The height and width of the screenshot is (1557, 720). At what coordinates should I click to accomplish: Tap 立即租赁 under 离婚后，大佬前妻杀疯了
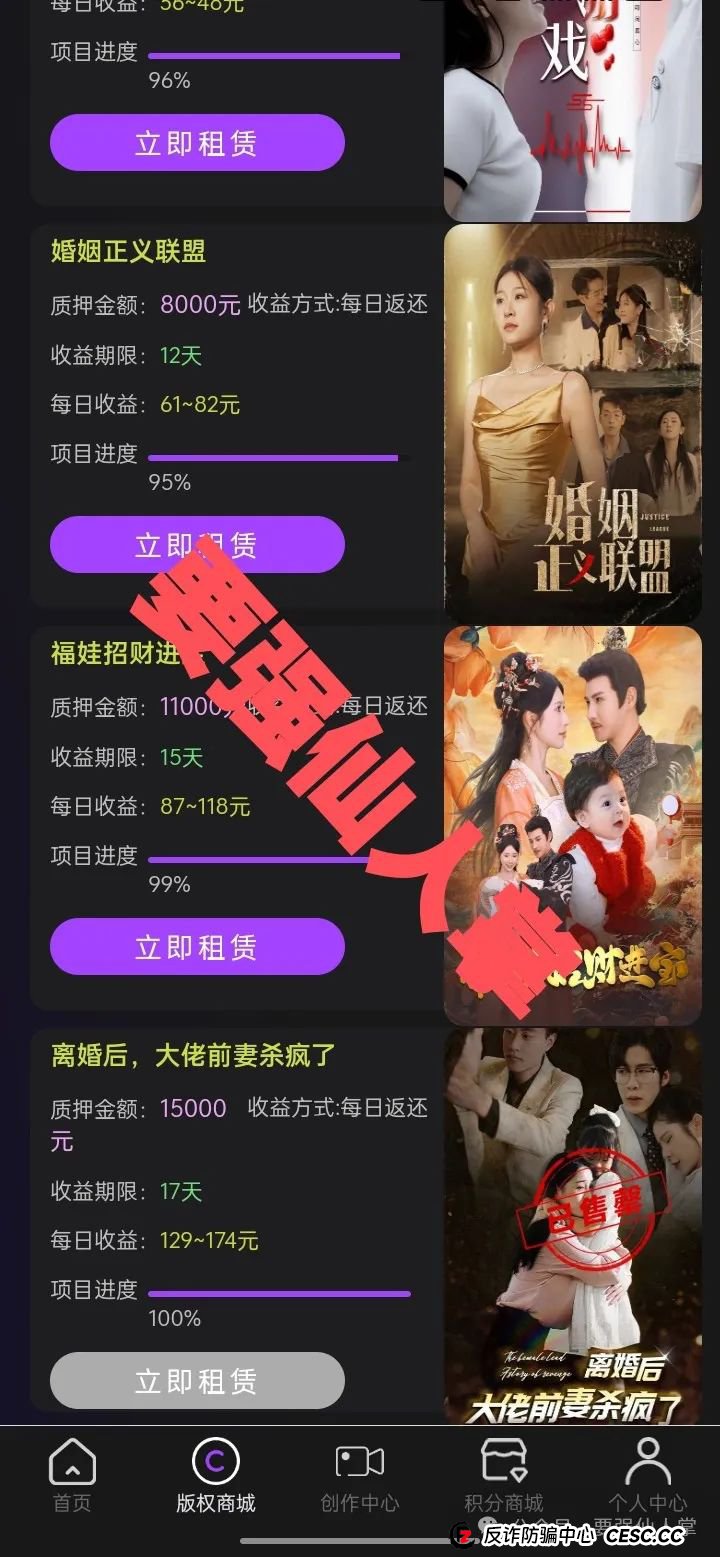click(197, 1381)
